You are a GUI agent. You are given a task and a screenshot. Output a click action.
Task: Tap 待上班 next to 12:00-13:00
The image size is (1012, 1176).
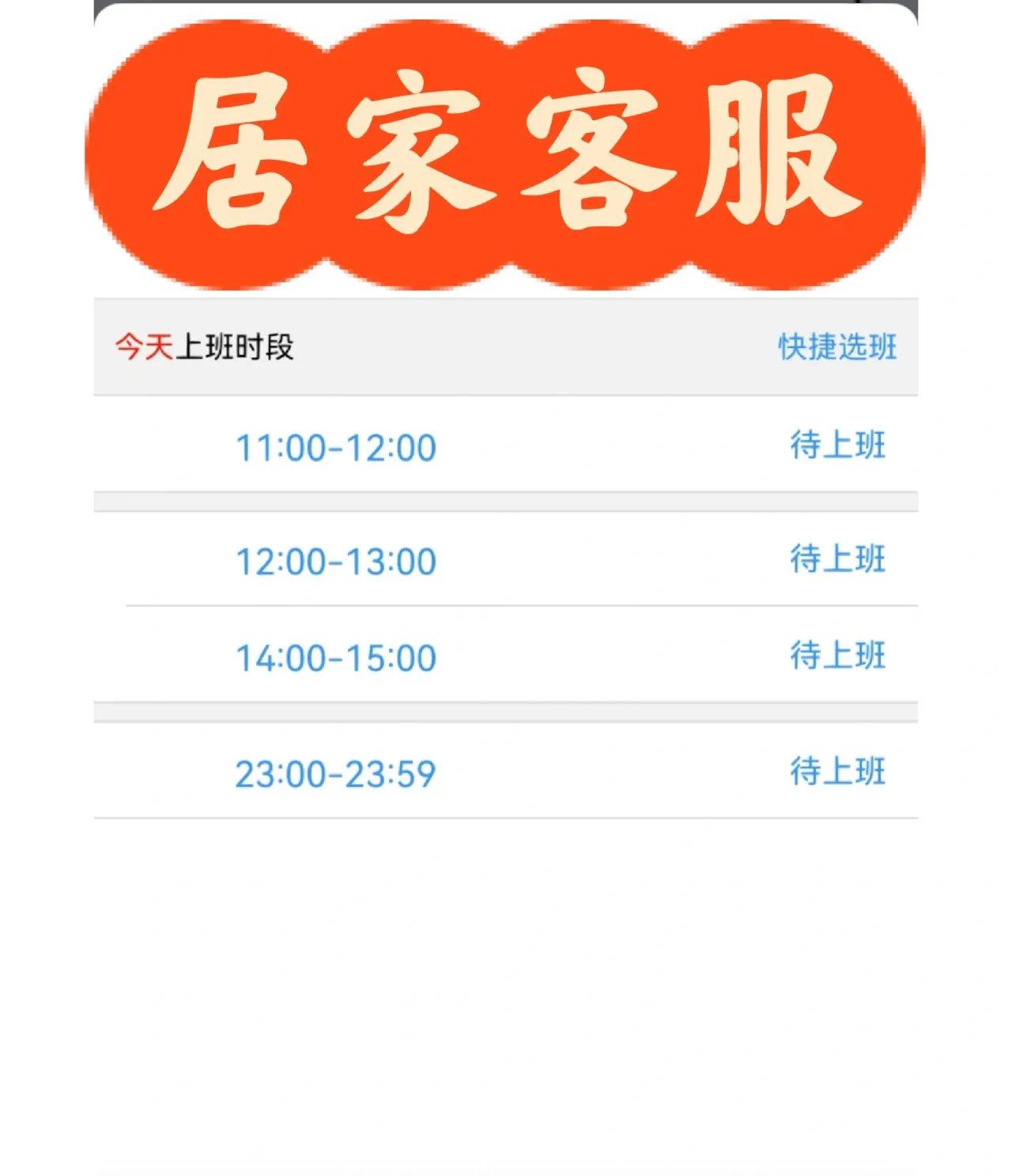837,559
